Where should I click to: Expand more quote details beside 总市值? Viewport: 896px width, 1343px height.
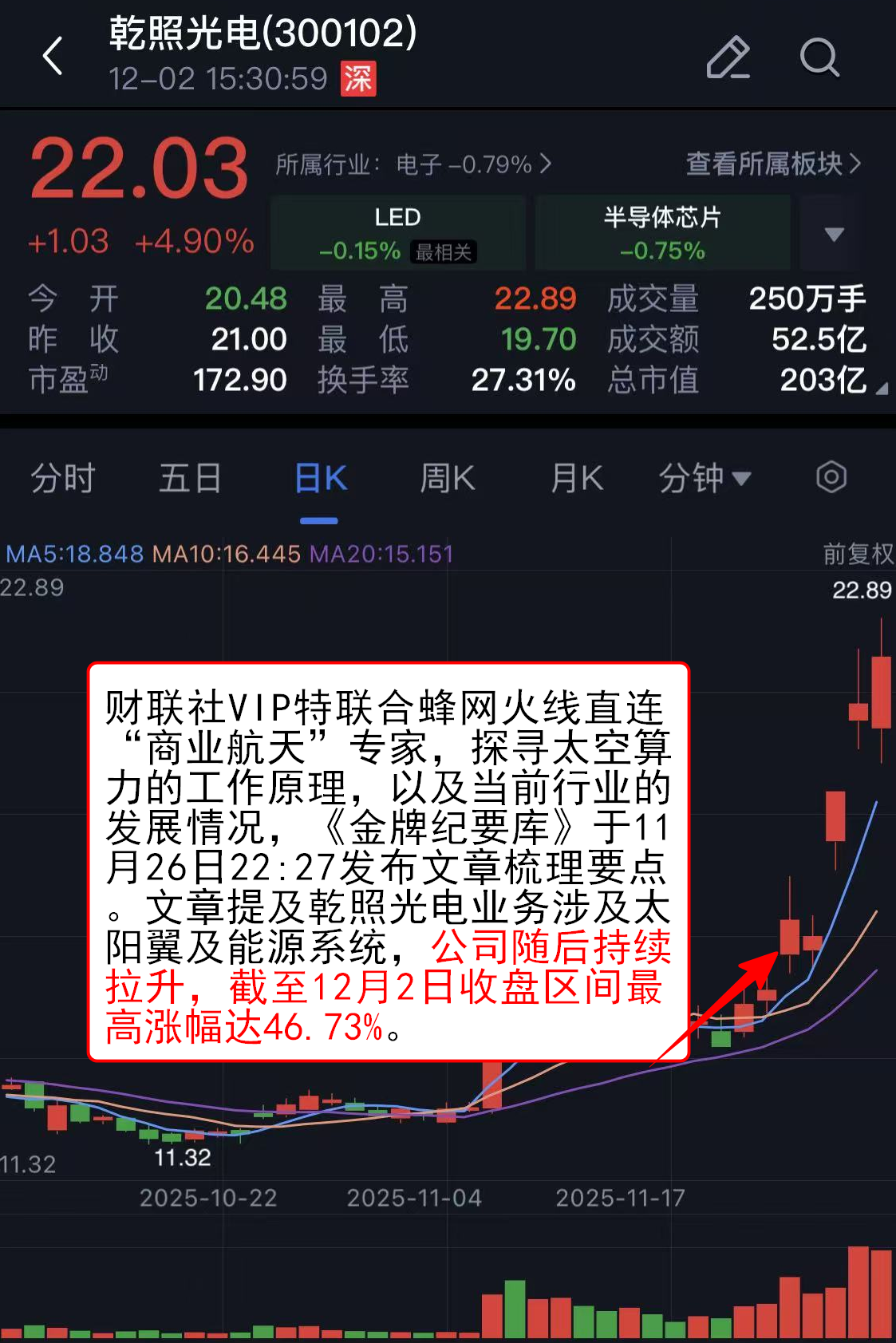pyautogui.click(x=881, y=389)
